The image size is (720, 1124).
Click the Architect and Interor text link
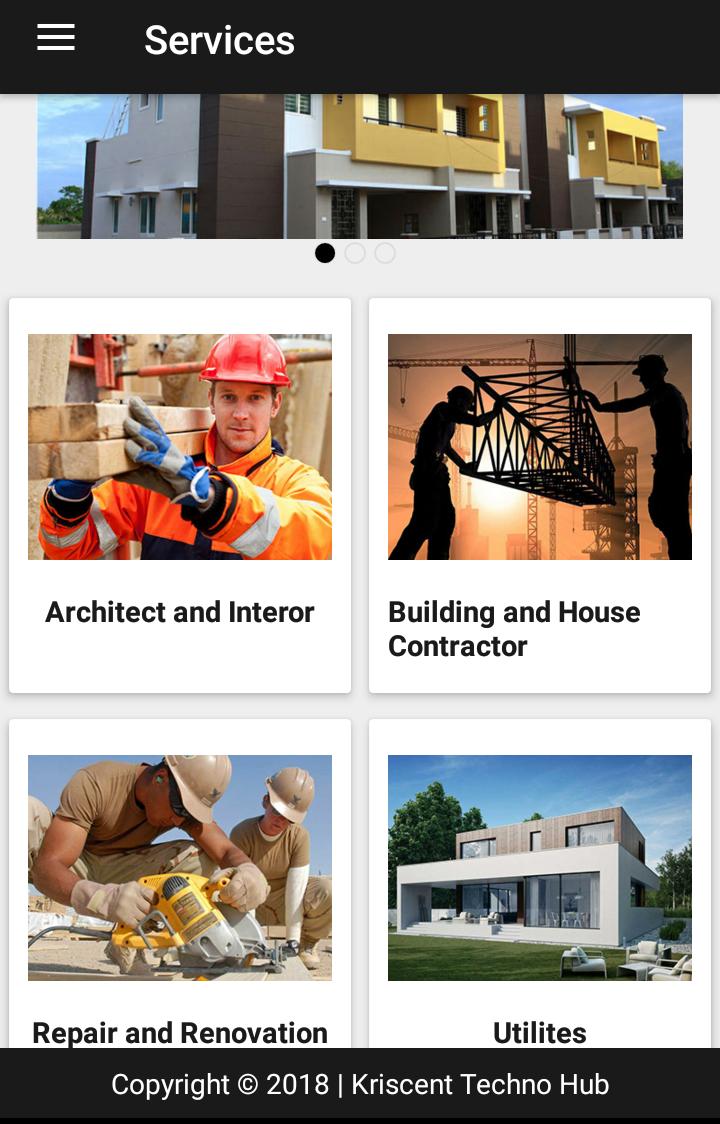pos(180,612)
